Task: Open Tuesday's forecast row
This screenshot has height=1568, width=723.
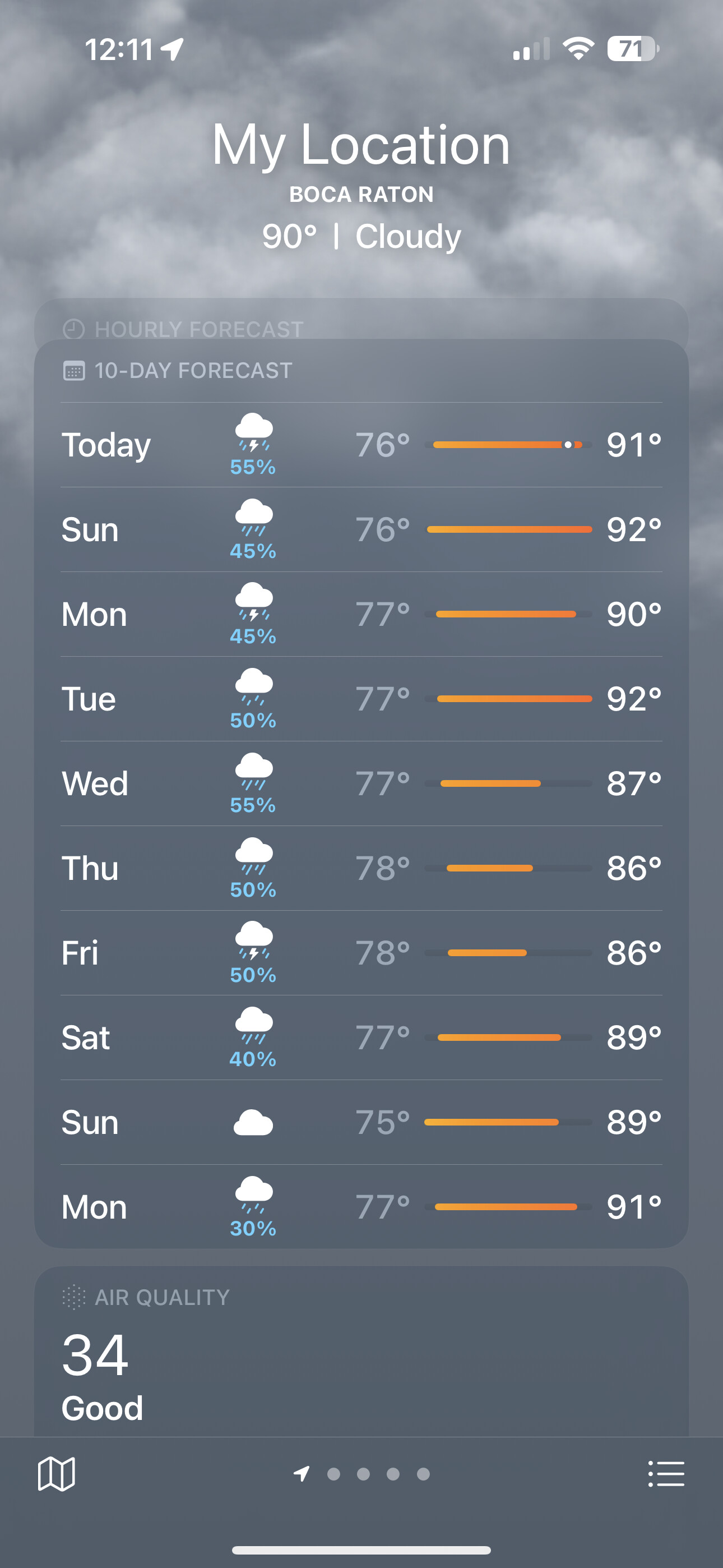Action: pyautogui.click(x=361, y=699)
